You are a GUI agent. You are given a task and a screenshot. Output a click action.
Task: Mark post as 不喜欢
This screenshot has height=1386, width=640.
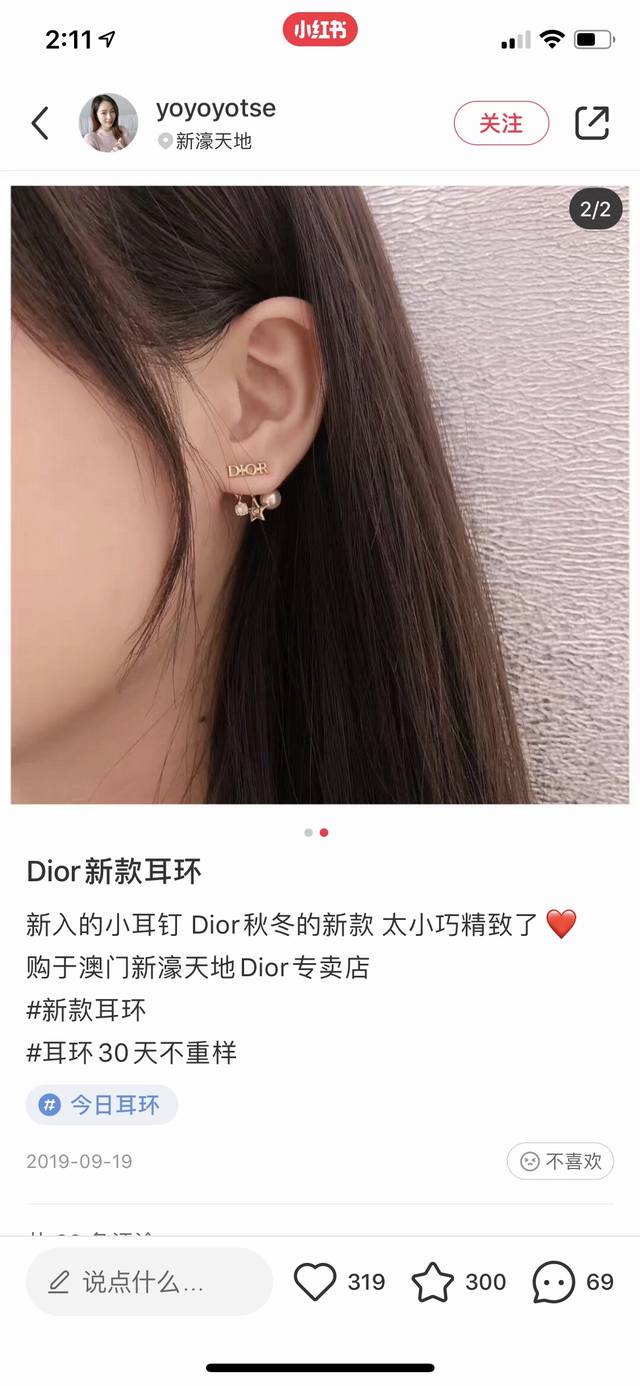click(560, 1161)
